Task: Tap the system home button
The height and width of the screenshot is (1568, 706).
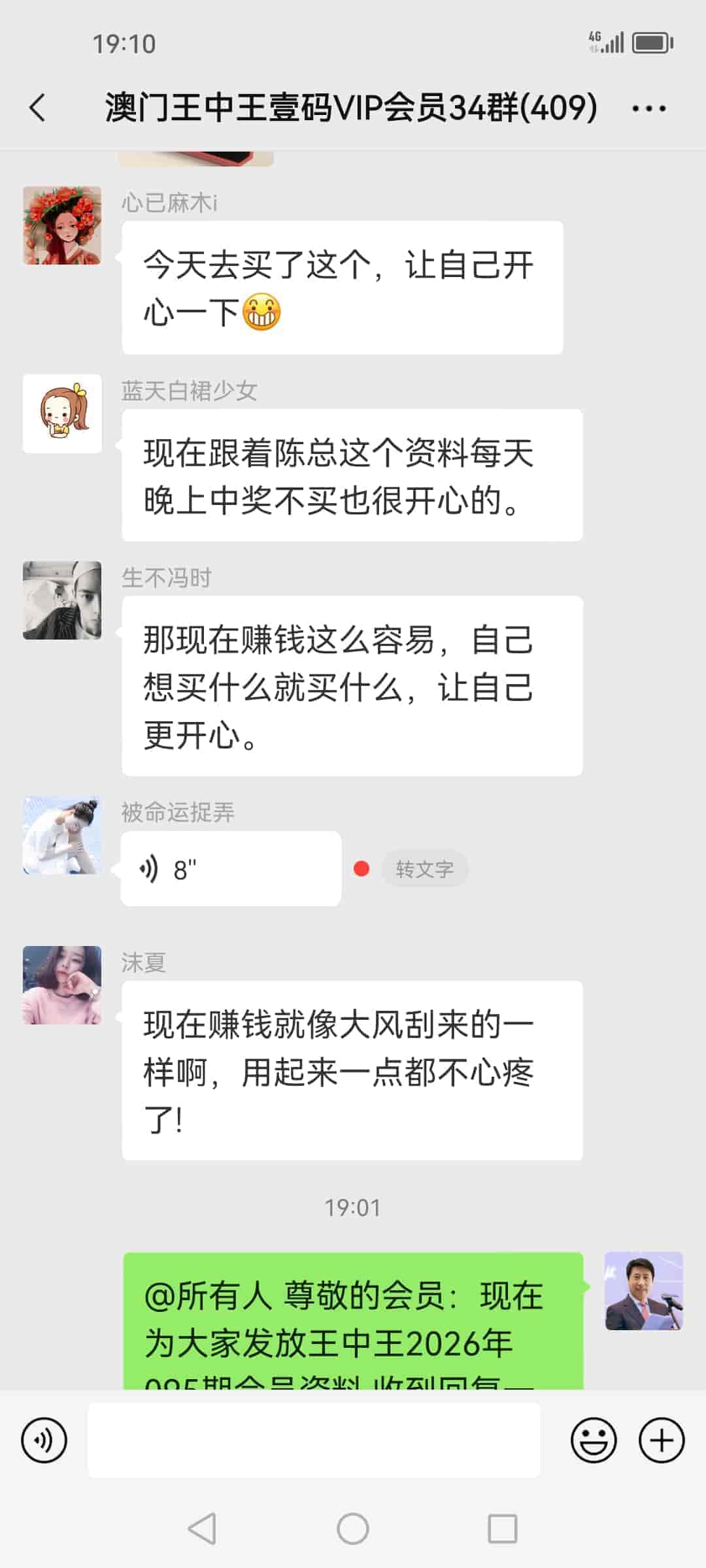Action: pos(353,1529)
